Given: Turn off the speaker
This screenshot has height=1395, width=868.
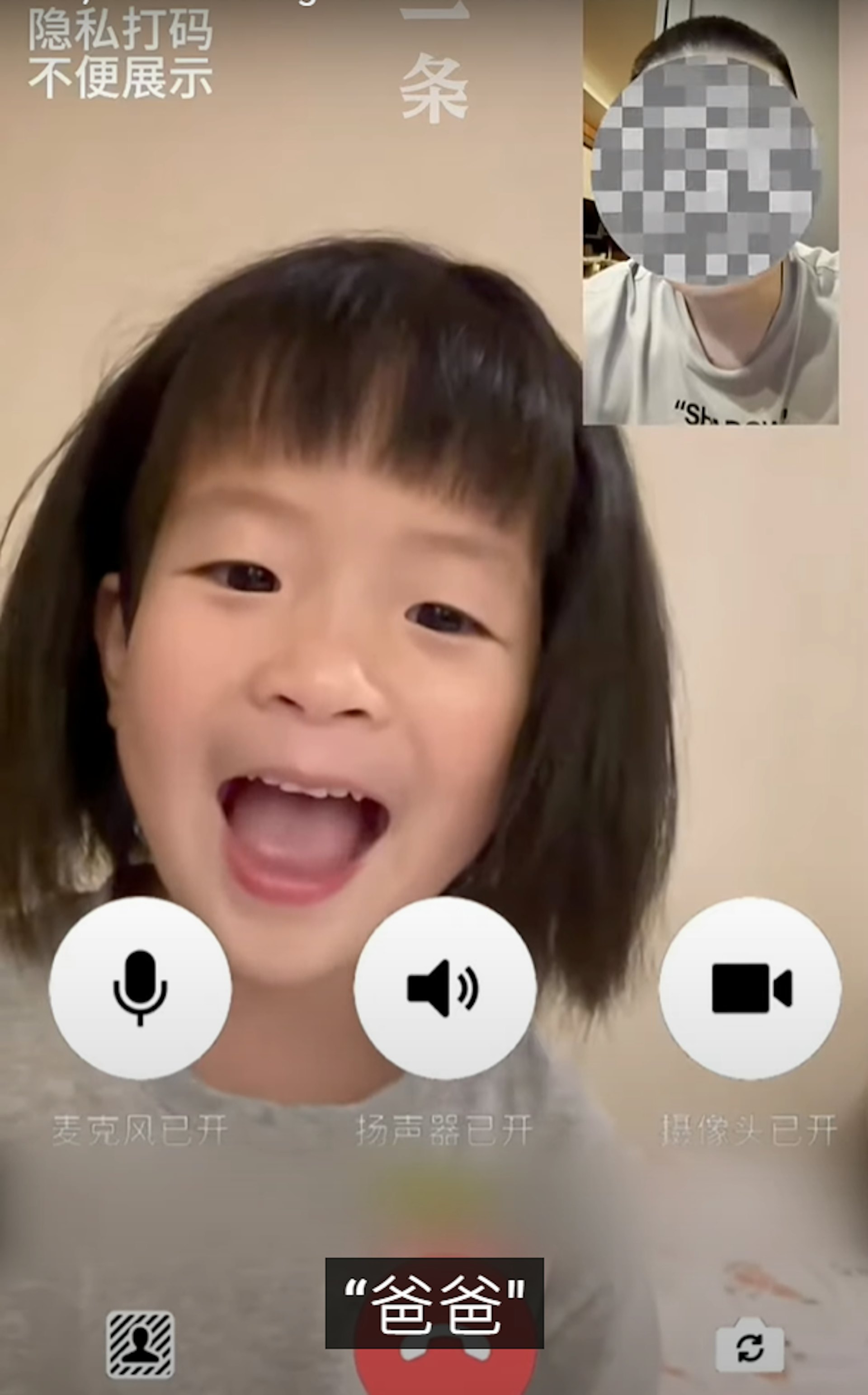Looking at the screenshot, I should pos(444,988).
